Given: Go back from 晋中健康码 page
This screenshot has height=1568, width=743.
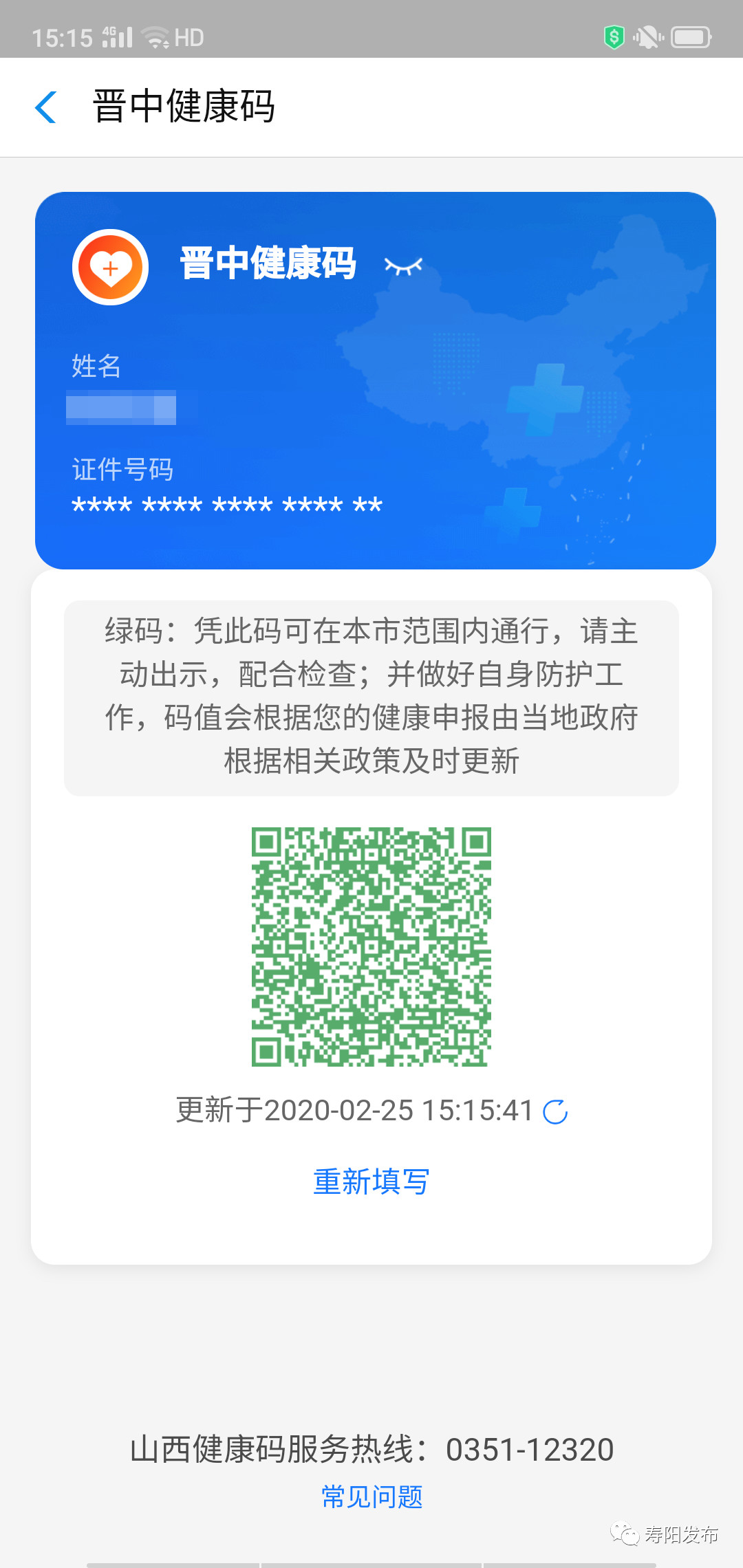Looking at the screenshot, I should (45, 107).
